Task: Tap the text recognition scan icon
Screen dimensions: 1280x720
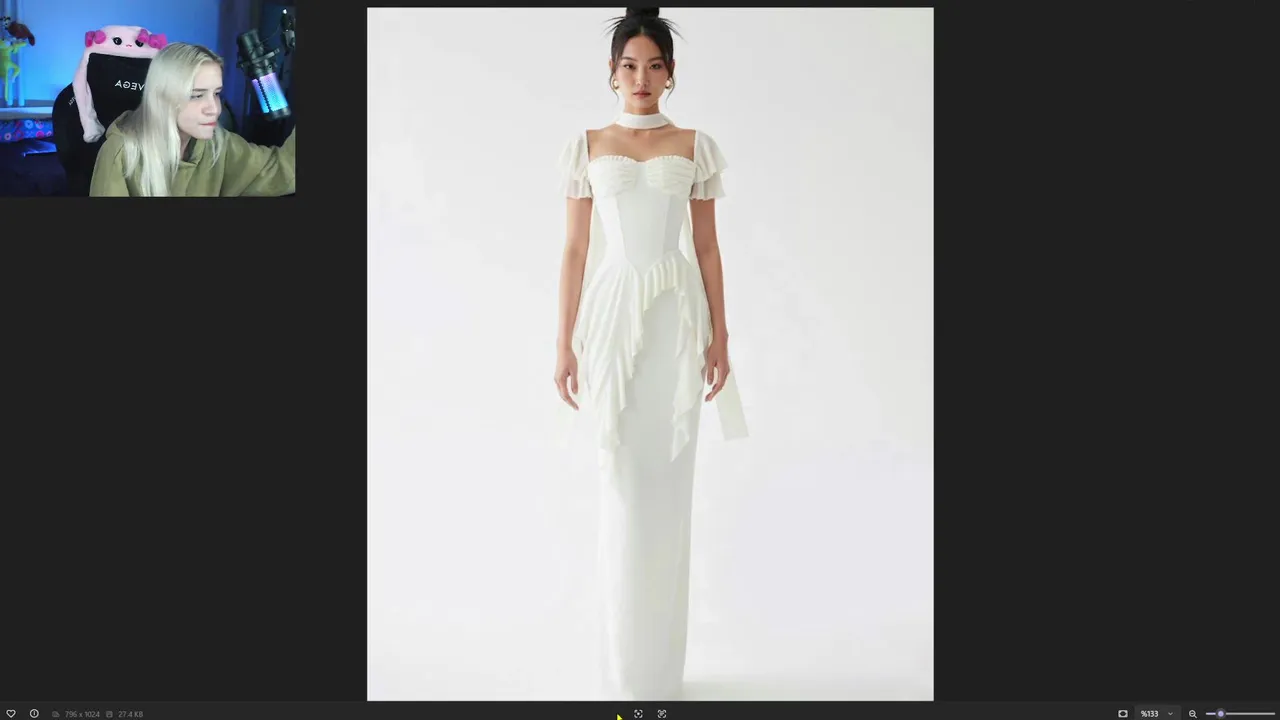Action: pyautogui.click(x=662, y=713)
